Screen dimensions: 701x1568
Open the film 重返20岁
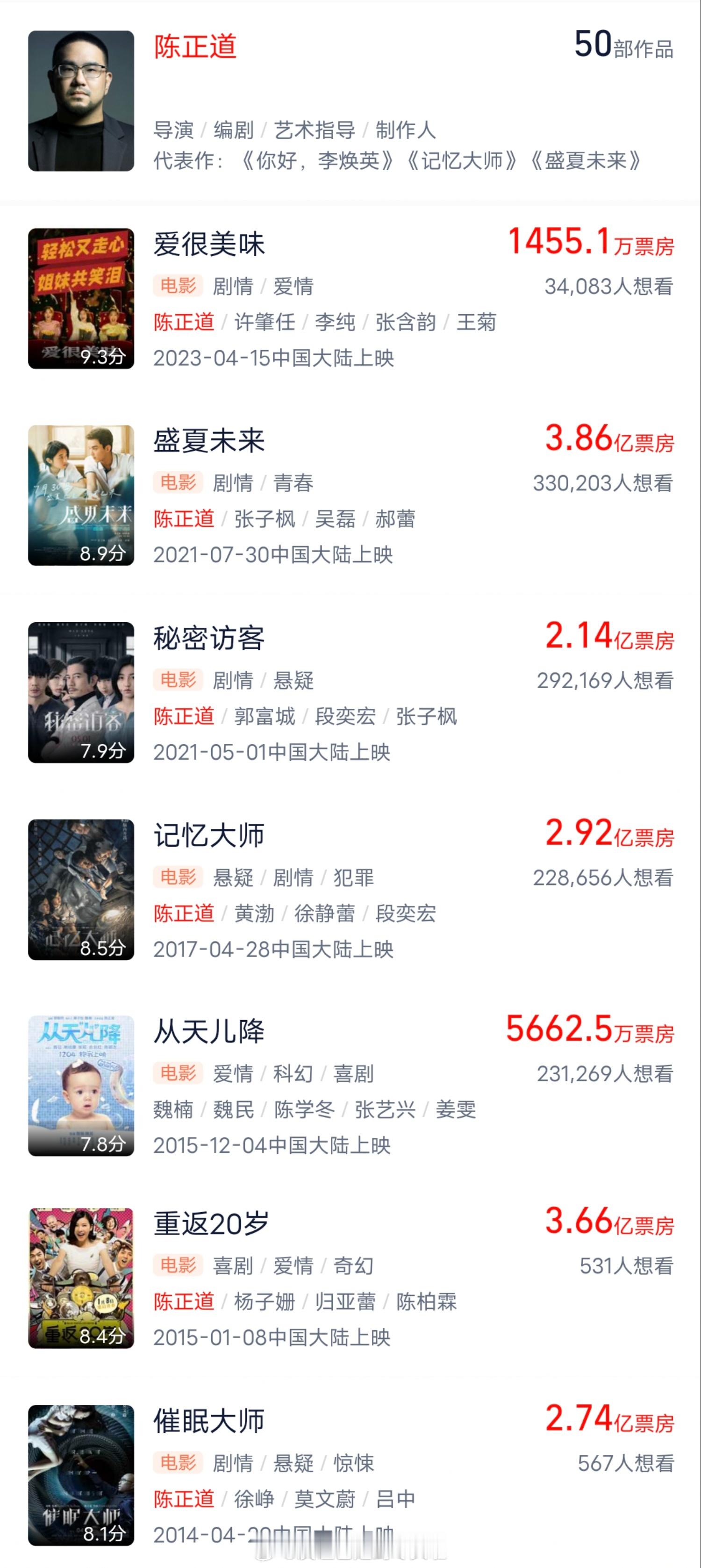pyautogui.click(x=211, y=1224)
